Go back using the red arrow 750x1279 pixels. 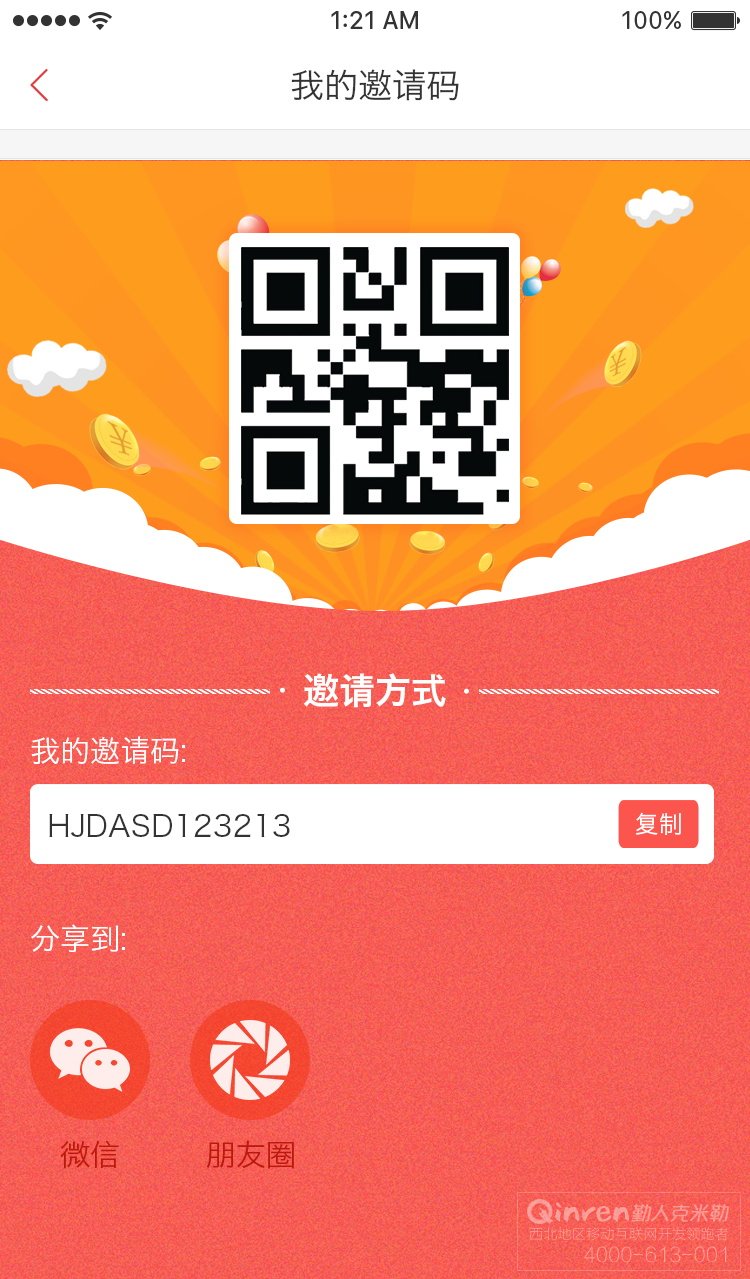pyautogui.click(x=39, y=85)
